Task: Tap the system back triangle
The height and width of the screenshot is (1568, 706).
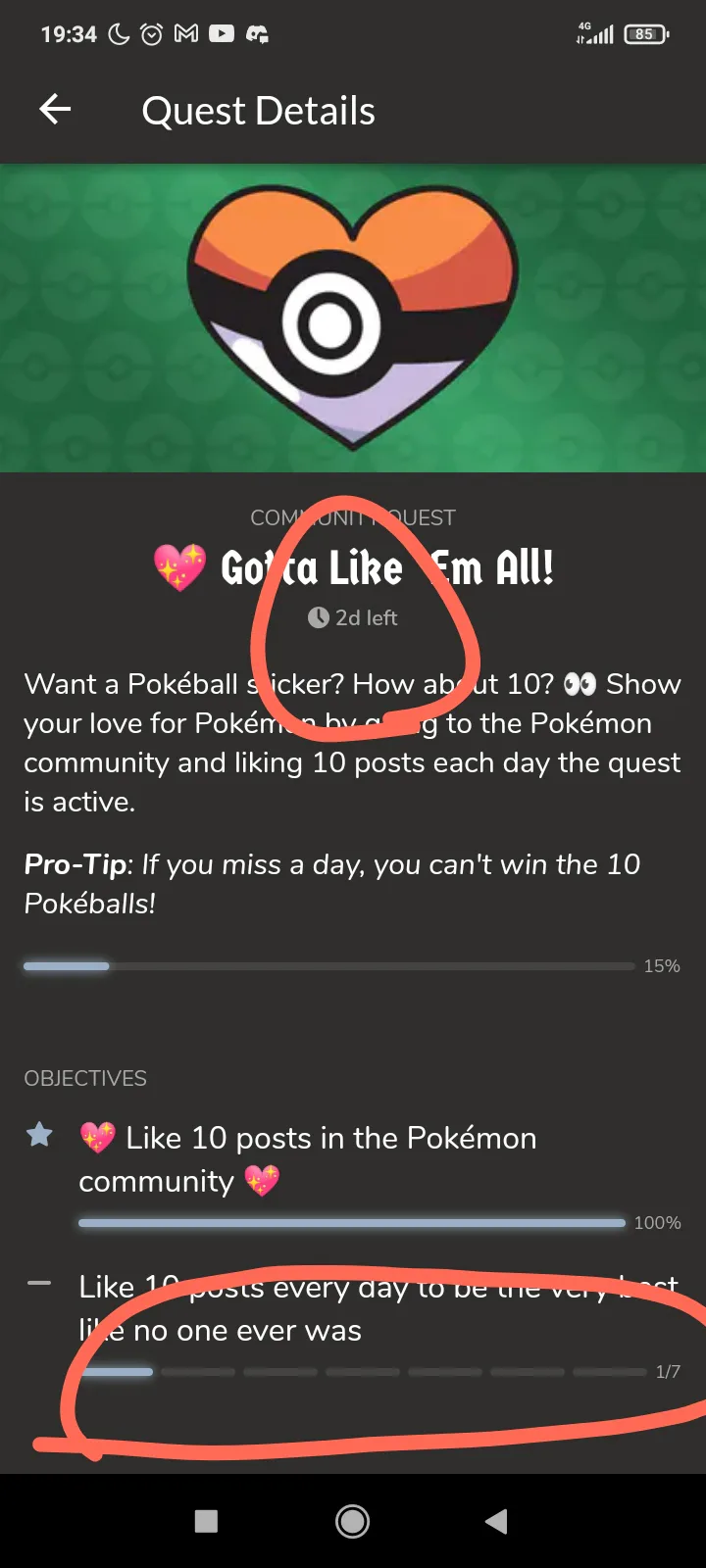Action: 496,1521
